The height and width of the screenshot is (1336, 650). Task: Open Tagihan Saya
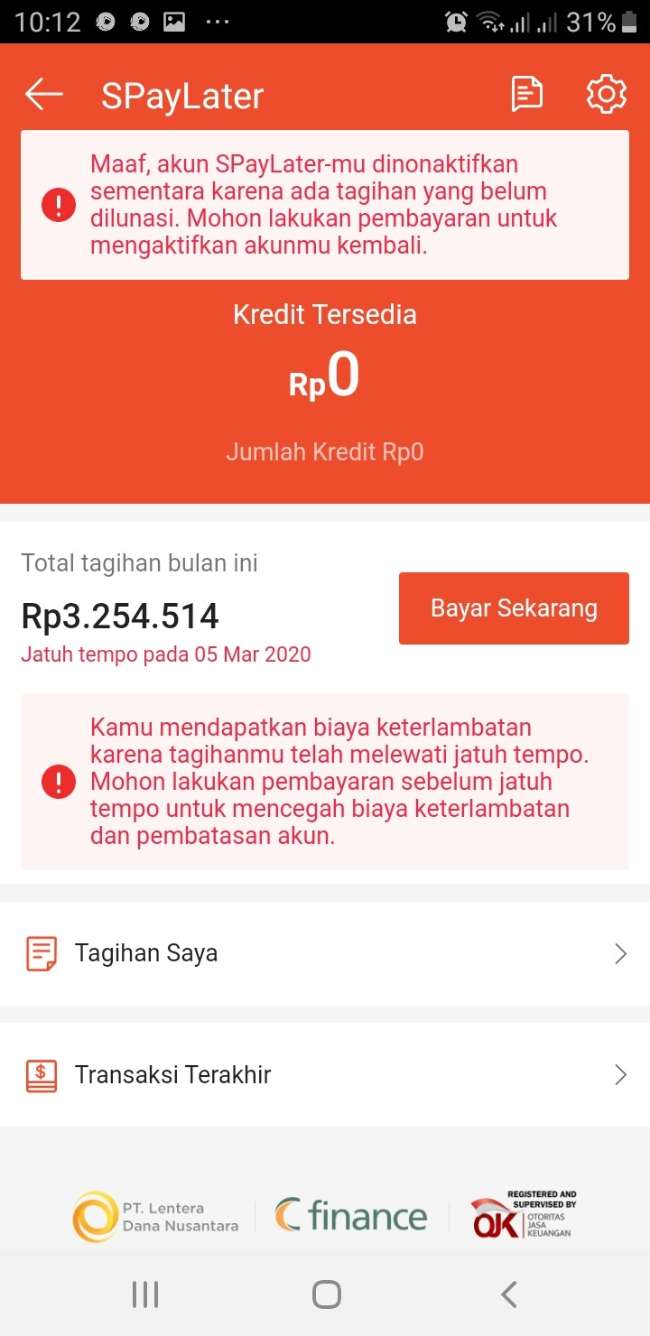pyautogui.click(x=325, y=954)
